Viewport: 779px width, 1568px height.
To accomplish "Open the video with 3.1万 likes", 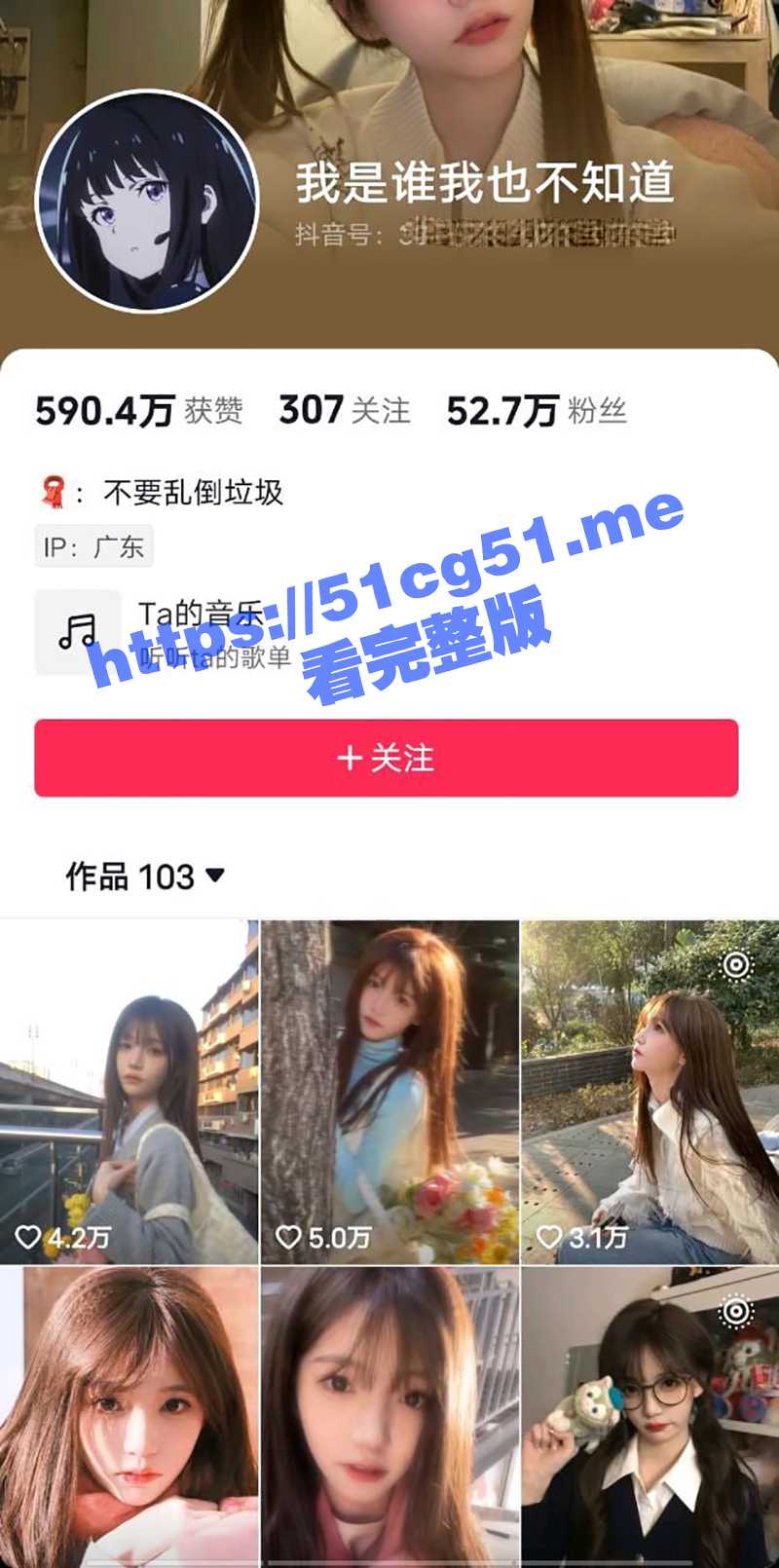I will (x=650, y=1091).
